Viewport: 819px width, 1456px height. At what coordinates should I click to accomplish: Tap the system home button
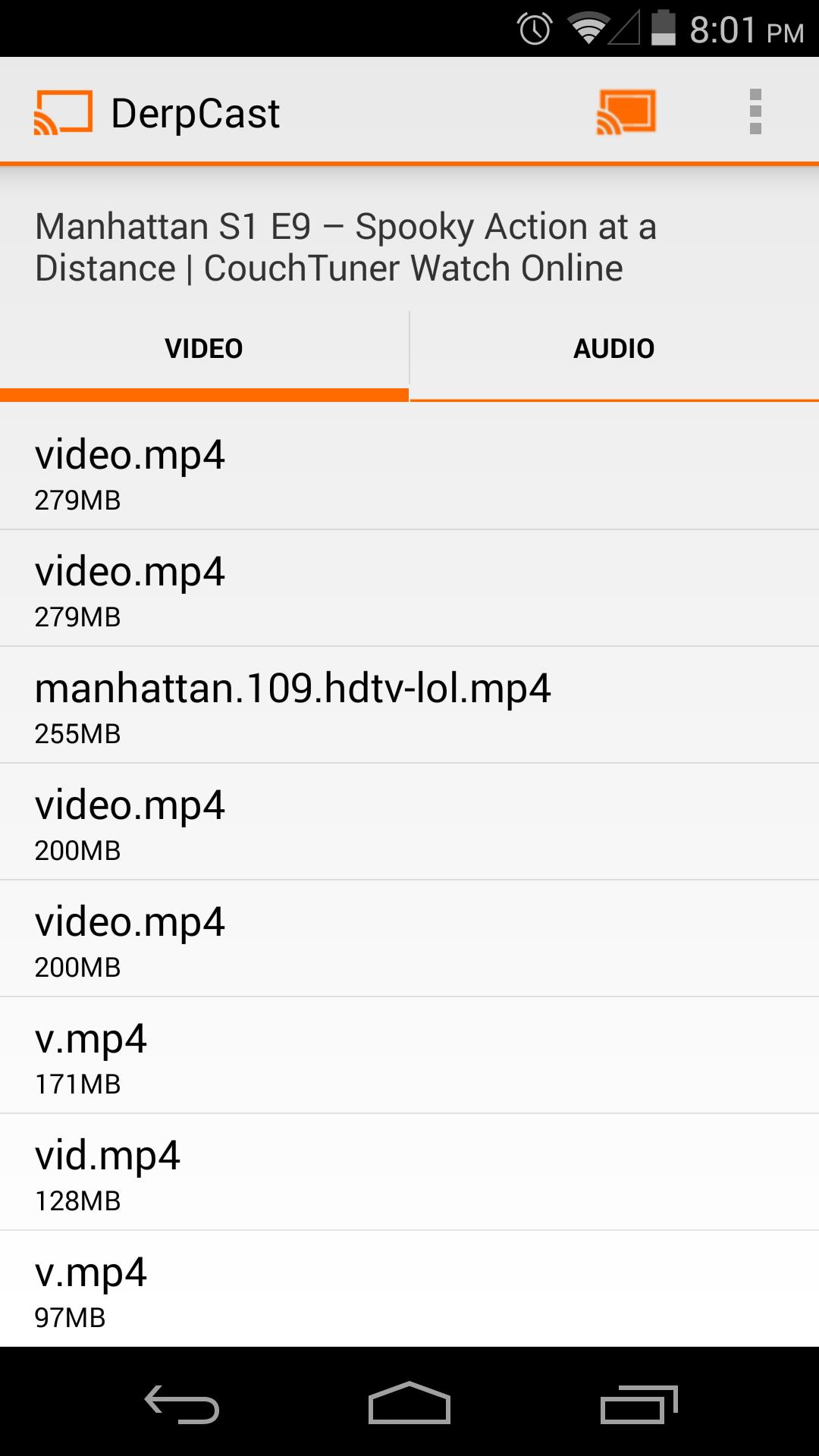[409, 1403]
